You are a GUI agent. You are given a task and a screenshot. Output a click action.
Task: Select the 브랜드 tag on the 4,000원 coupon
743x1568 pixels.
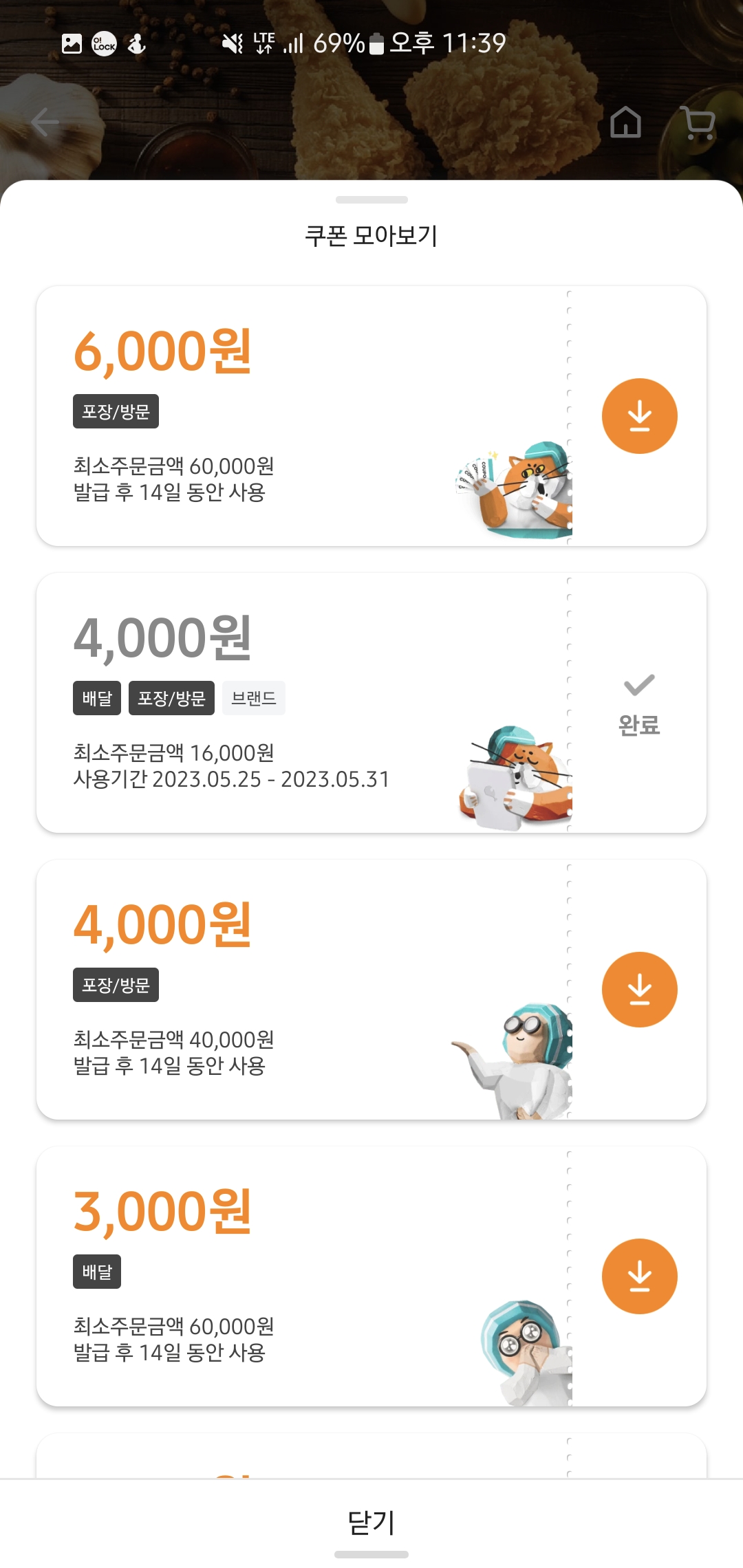pyautogui.click(x=253, y=697)
